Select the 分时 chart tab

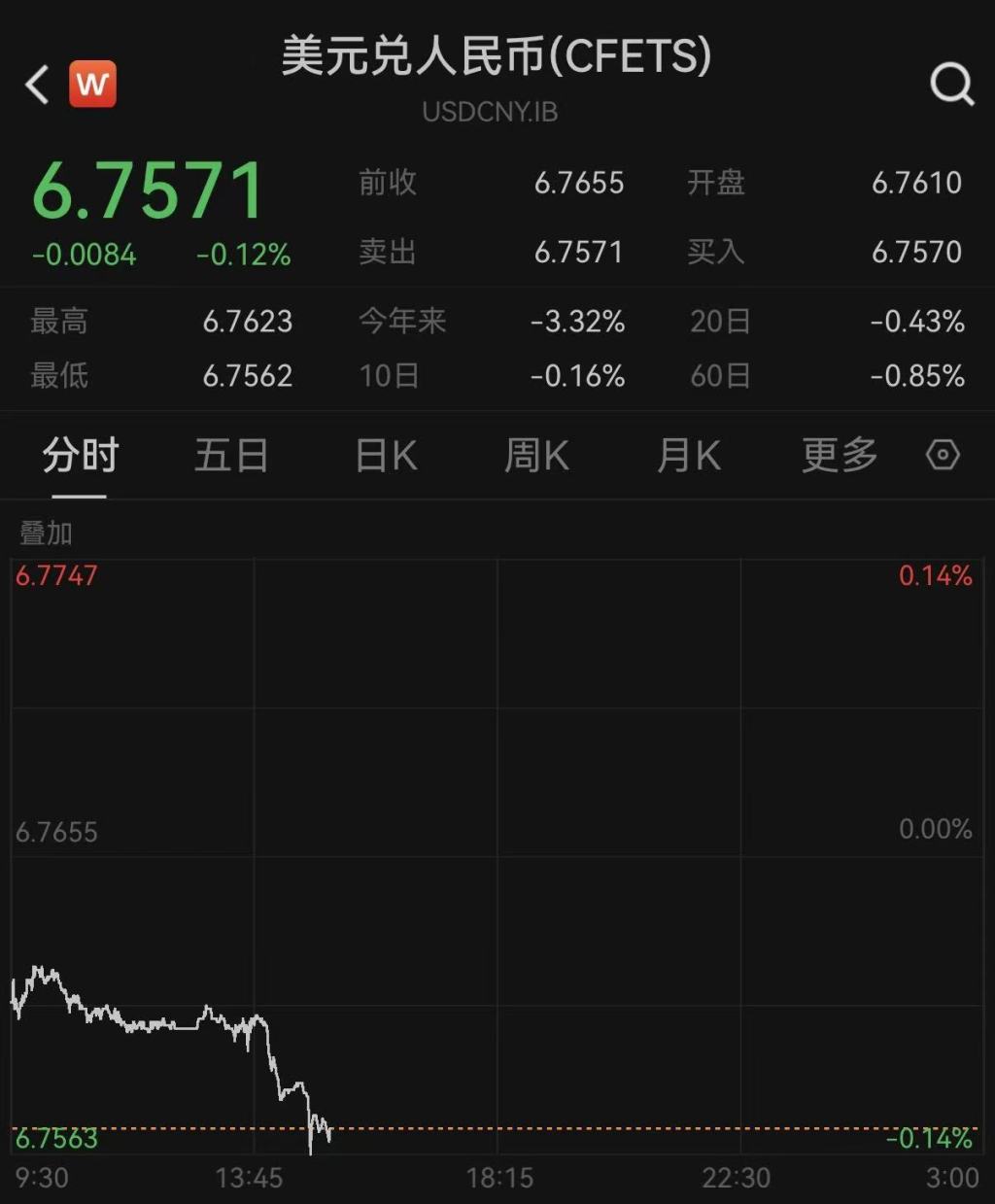[x=80, y=455]
